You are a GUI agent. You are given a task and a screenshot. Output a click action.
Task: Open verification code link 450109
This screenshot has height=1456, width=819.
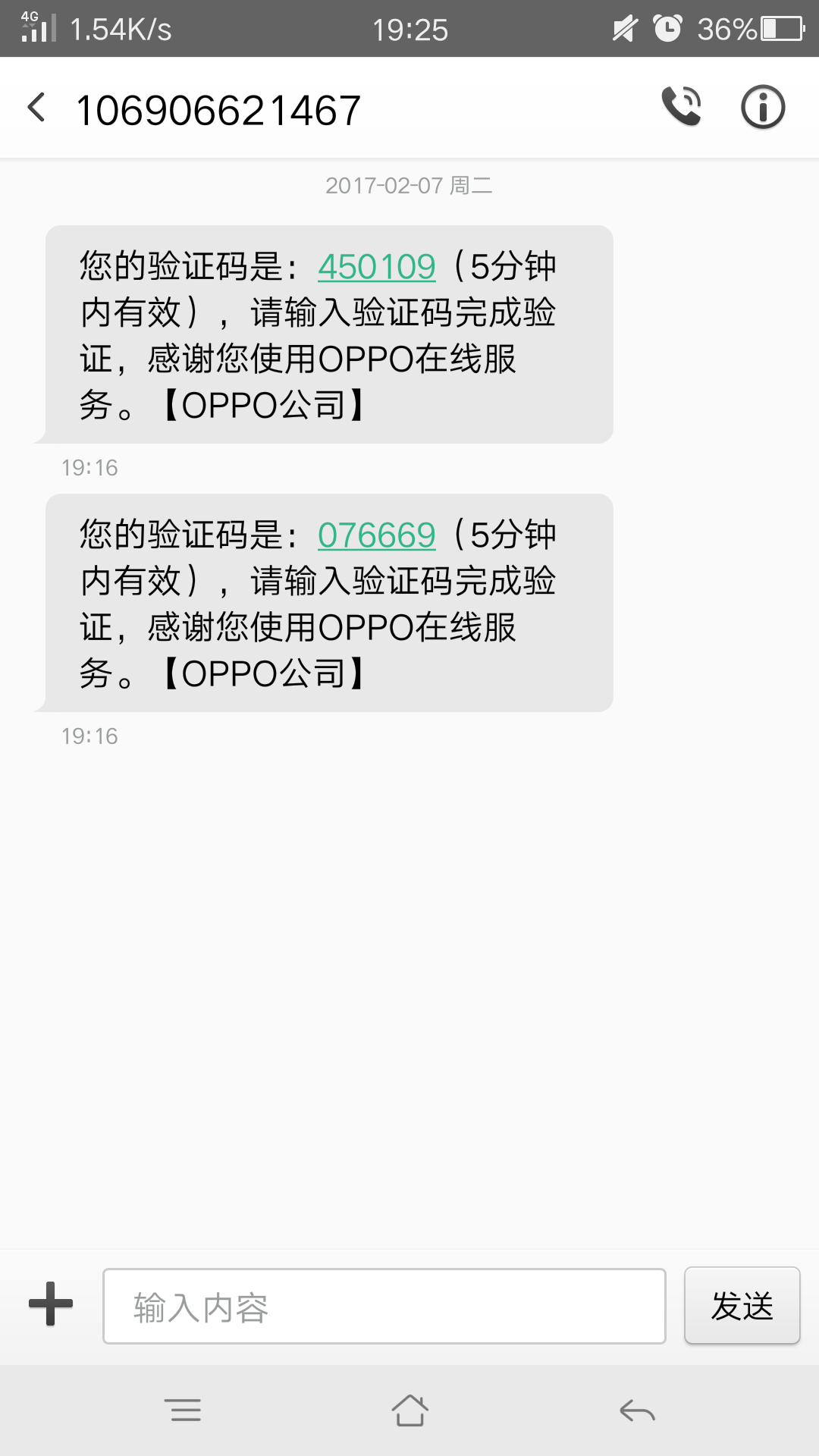point(377,267)
